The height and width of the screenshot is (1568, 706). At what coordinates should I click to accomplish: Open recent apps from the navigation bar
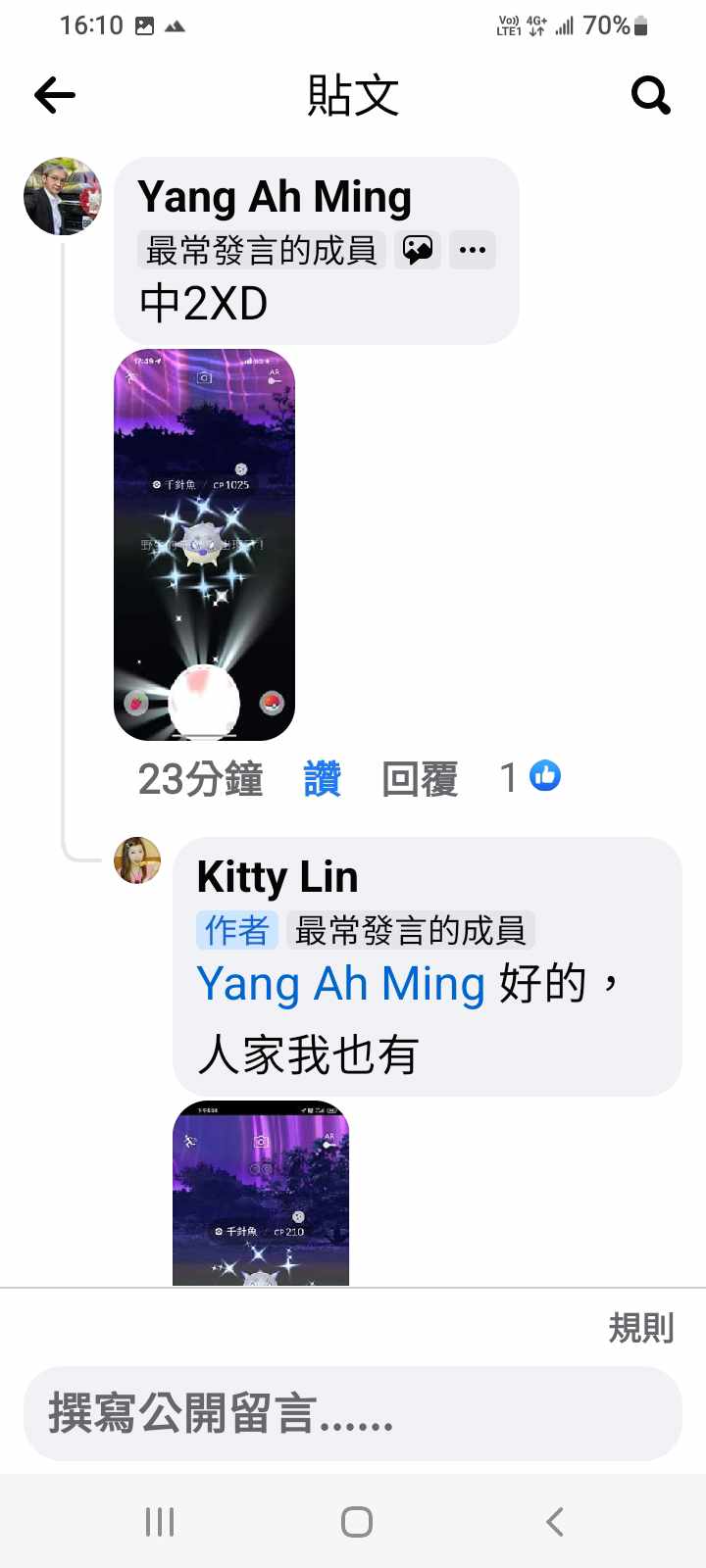pos(160,1521)
